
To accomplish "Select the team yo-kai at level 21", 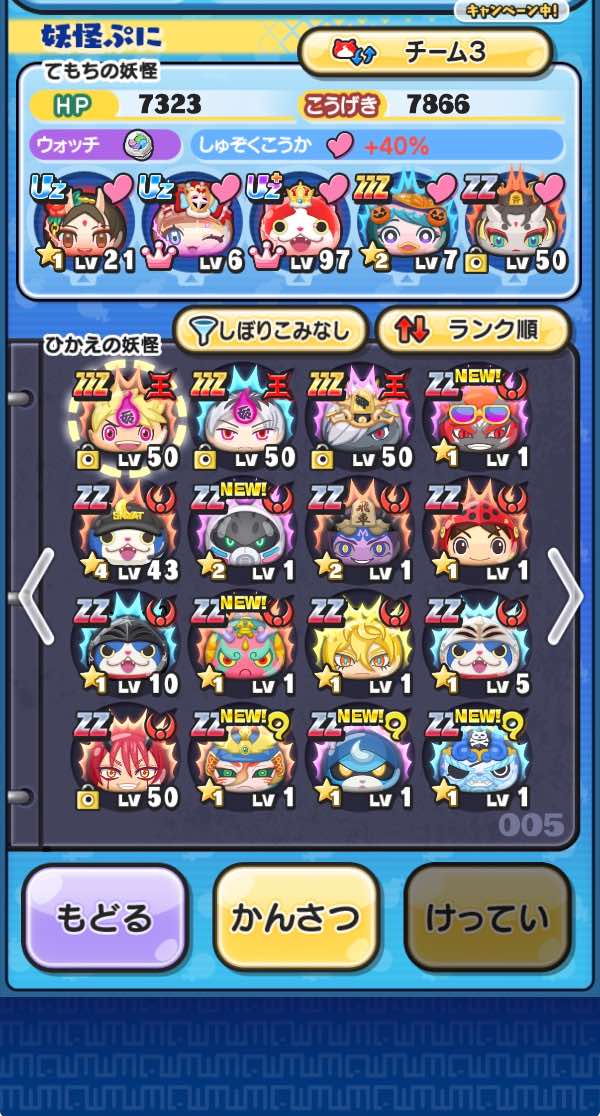I will point(84,224).
